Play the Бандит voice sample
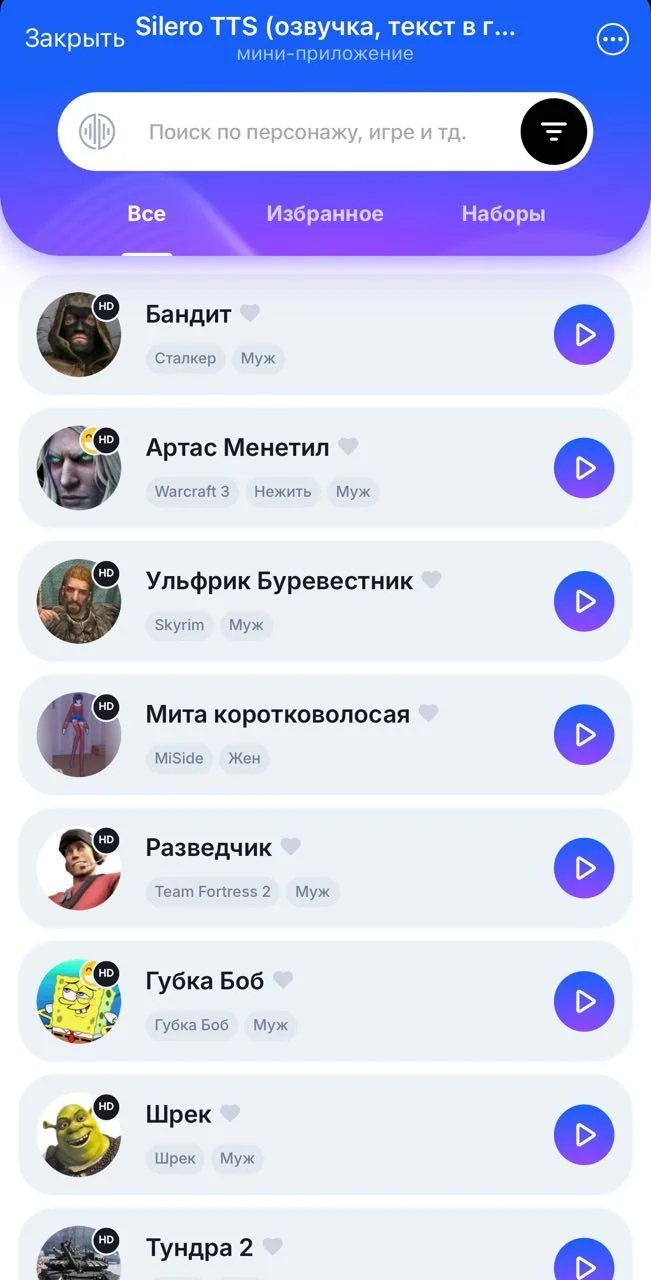 pos(584,335)
